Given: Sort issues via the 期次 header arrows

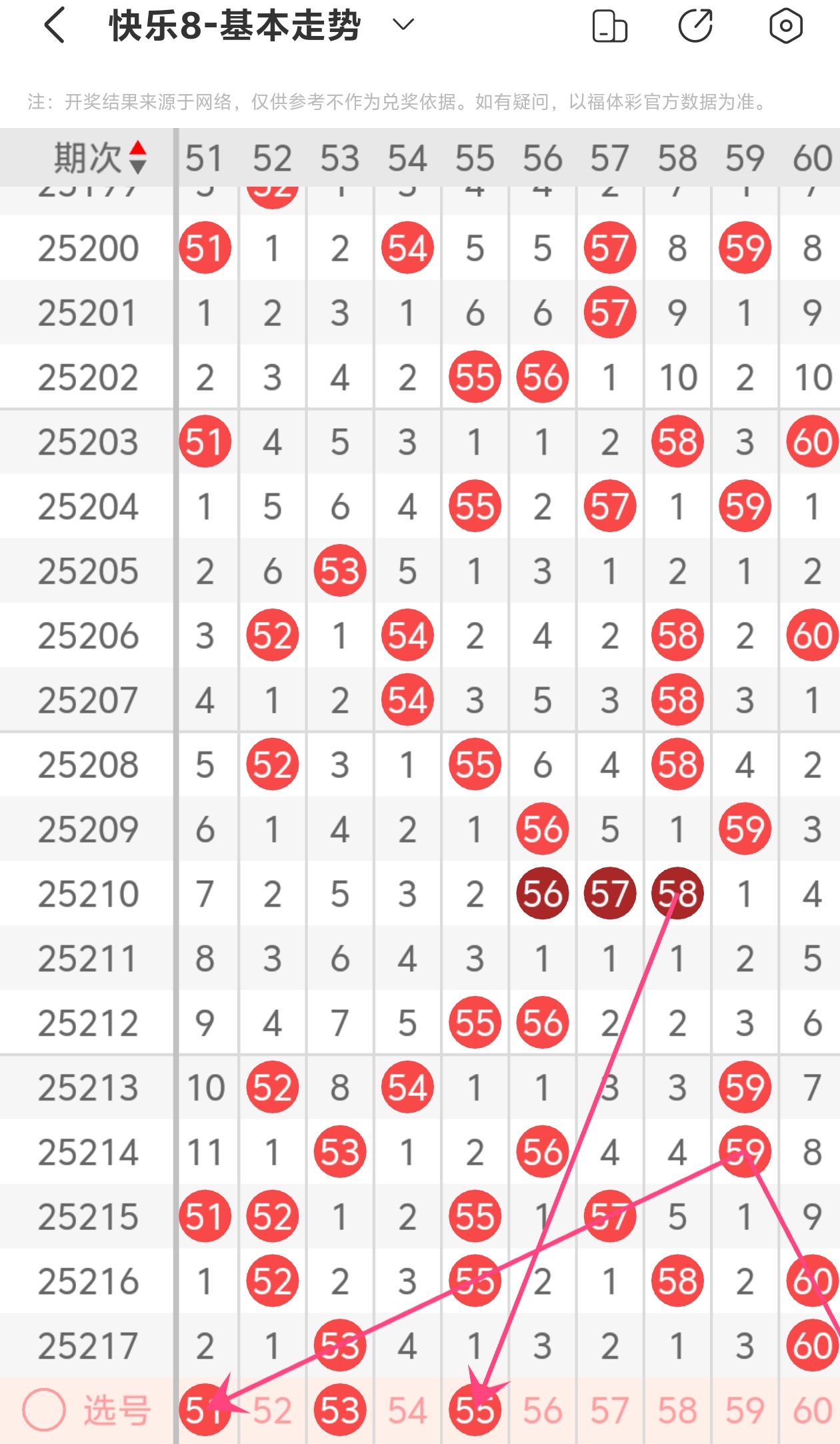Looking at the screenshot, I should [x=138, y=158].
